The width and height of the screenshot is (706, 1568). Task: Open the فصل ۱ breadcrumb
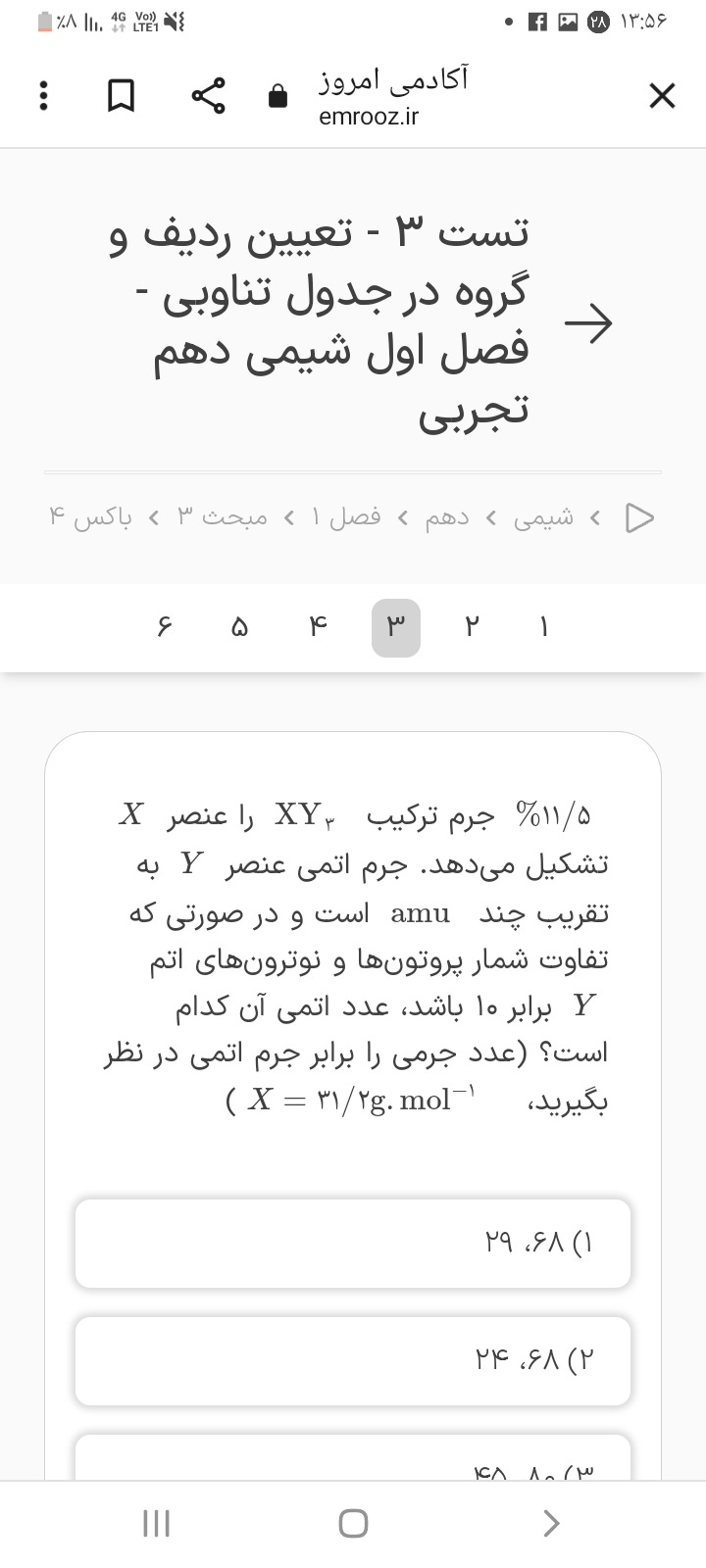click(345, 517)
